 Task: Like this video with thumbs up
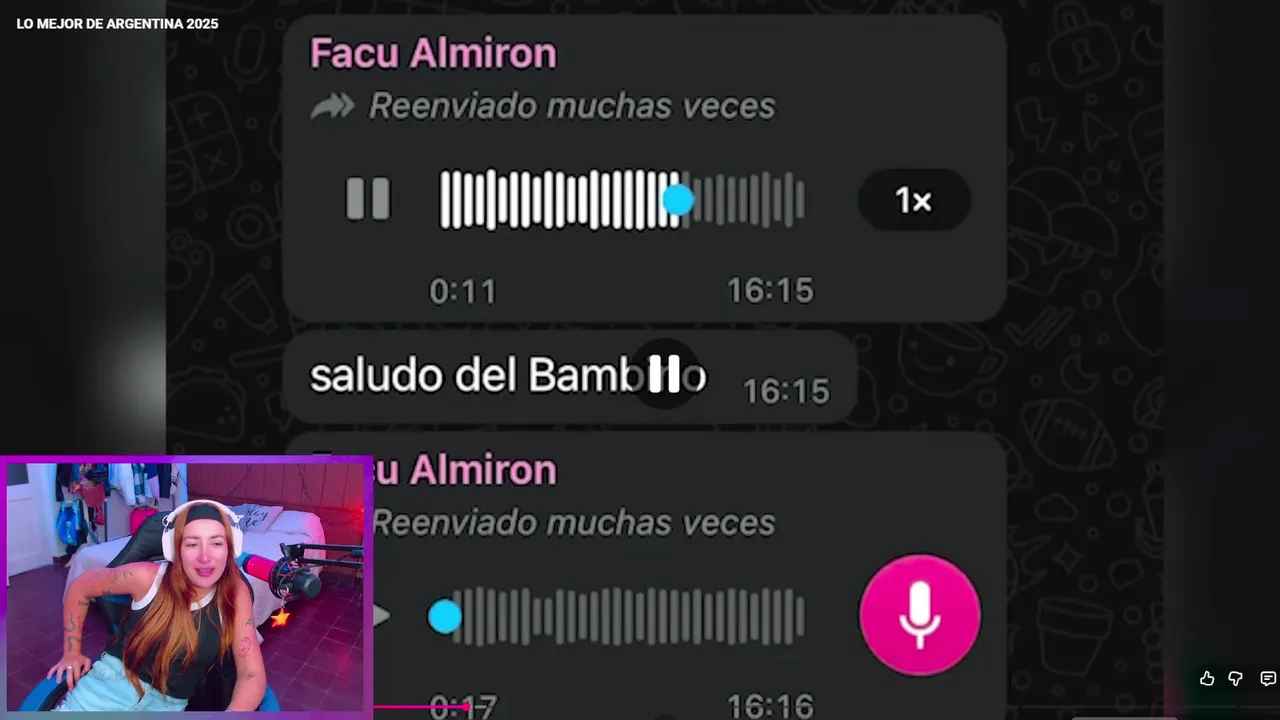[x=1207, y=679]
